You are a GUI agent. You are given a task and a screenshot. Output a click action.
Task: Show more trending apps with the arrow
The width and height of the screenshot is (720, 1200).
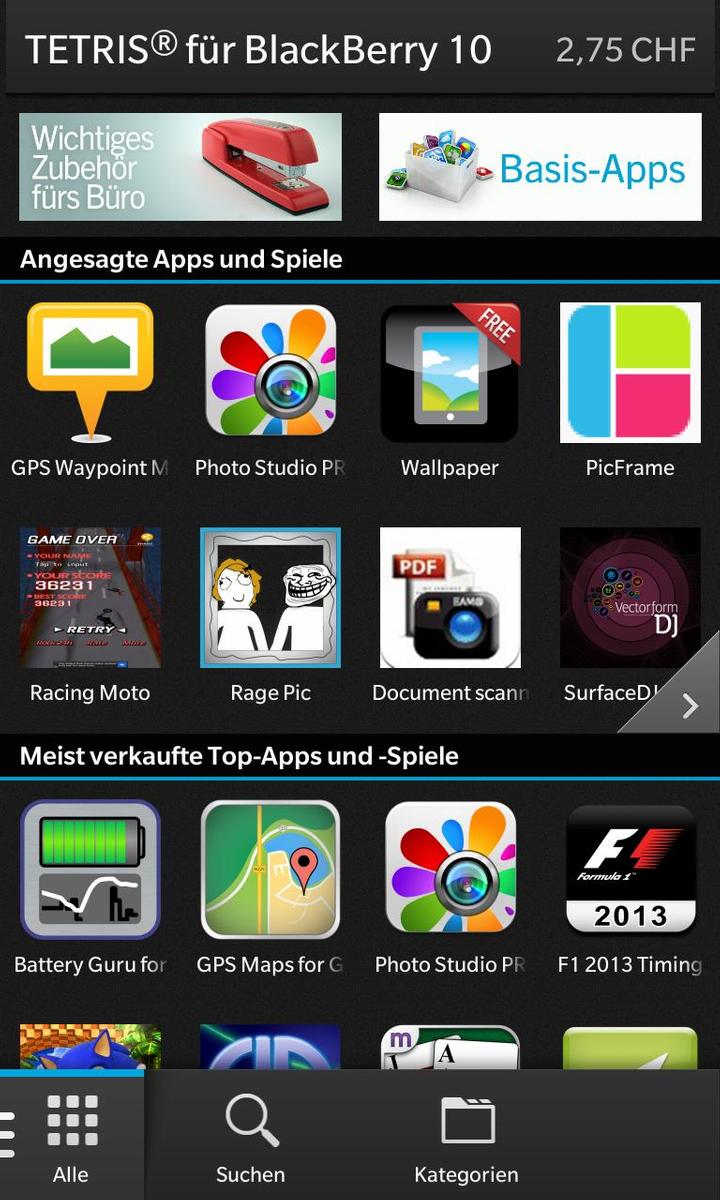pyautogui.click(x=688, y=705)
